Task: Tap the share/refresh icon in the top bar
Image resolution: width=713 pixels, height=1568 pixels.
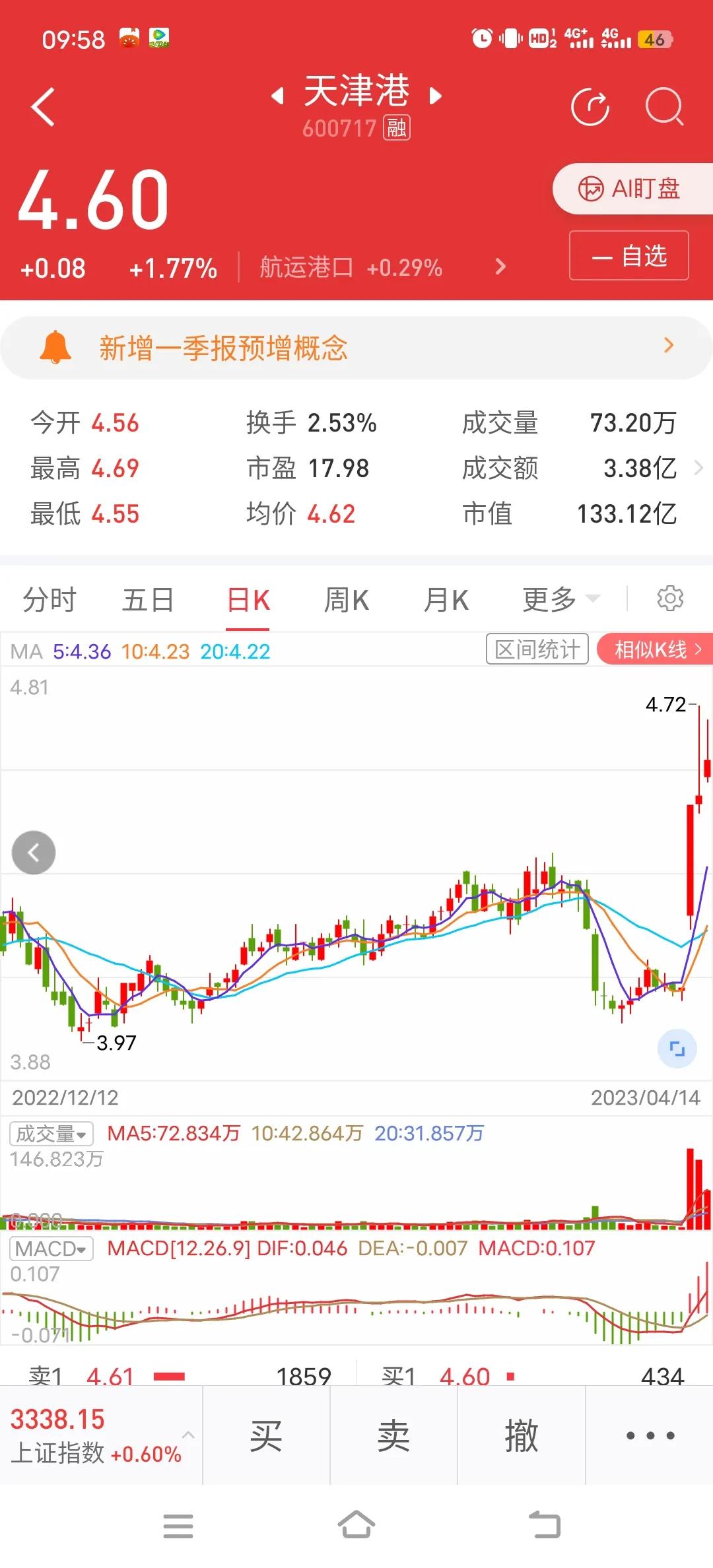Action: pyautogui.click(x=591, y=108)
